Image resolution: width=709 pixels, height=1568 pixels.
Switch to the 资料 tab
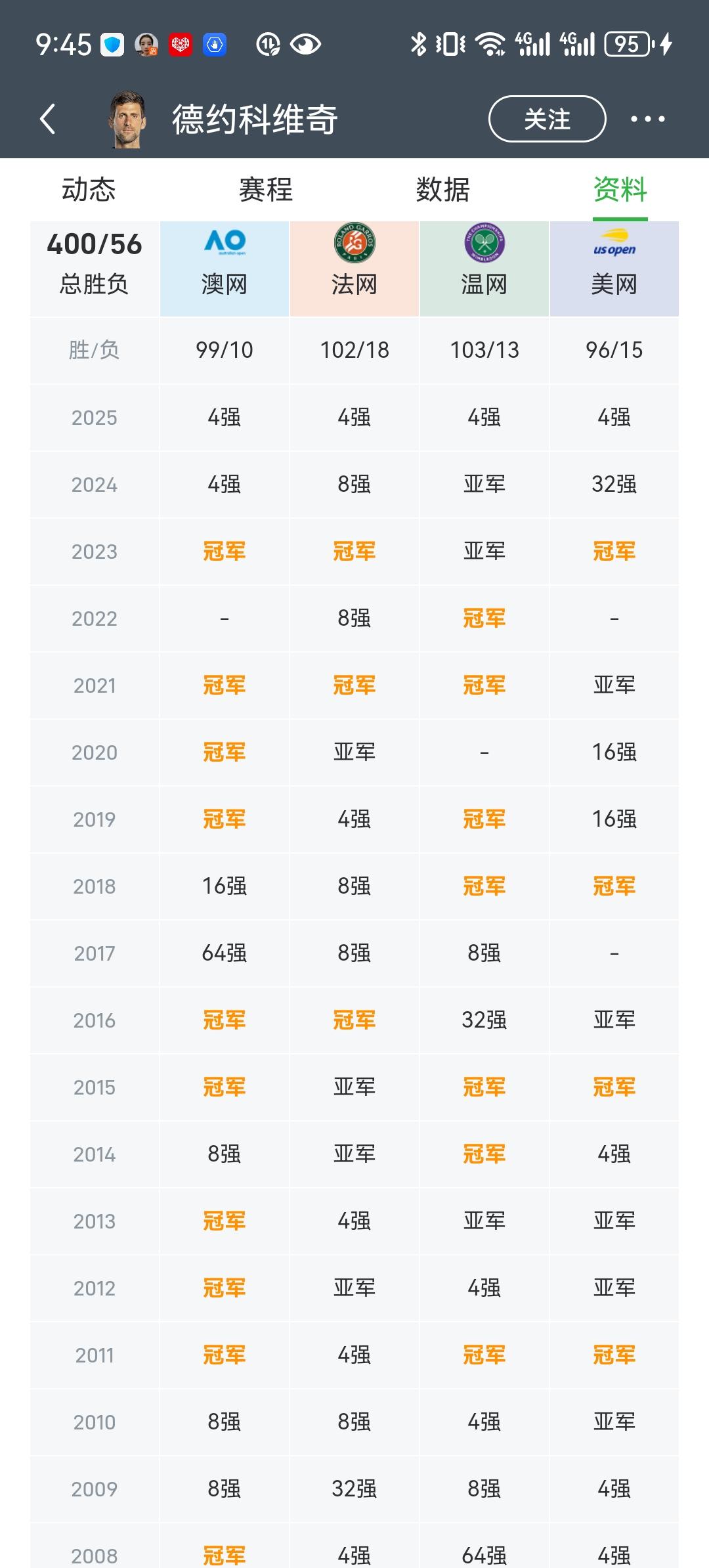click(x=620, y=190)
